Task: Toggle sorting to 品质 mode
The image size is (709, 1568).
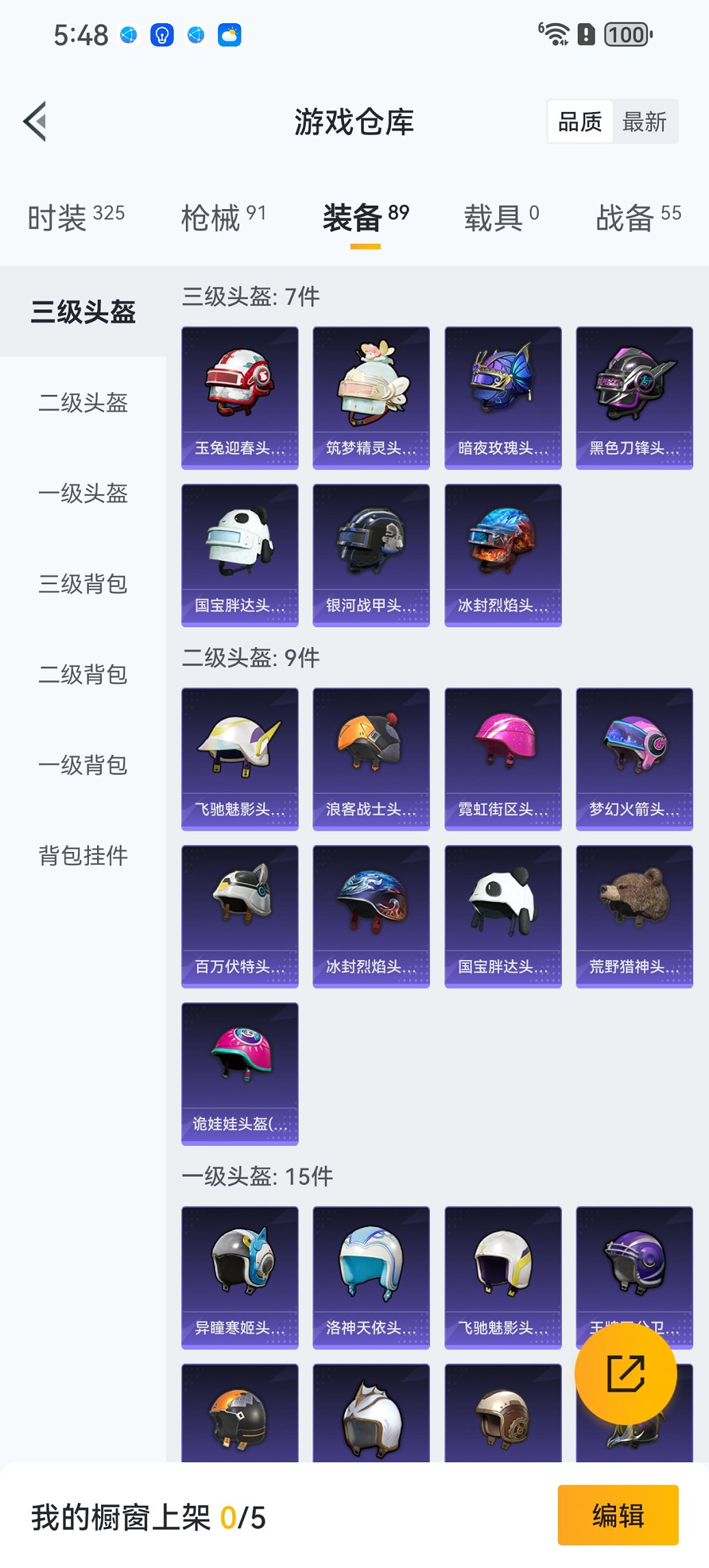Action: [x=580, y=121]
